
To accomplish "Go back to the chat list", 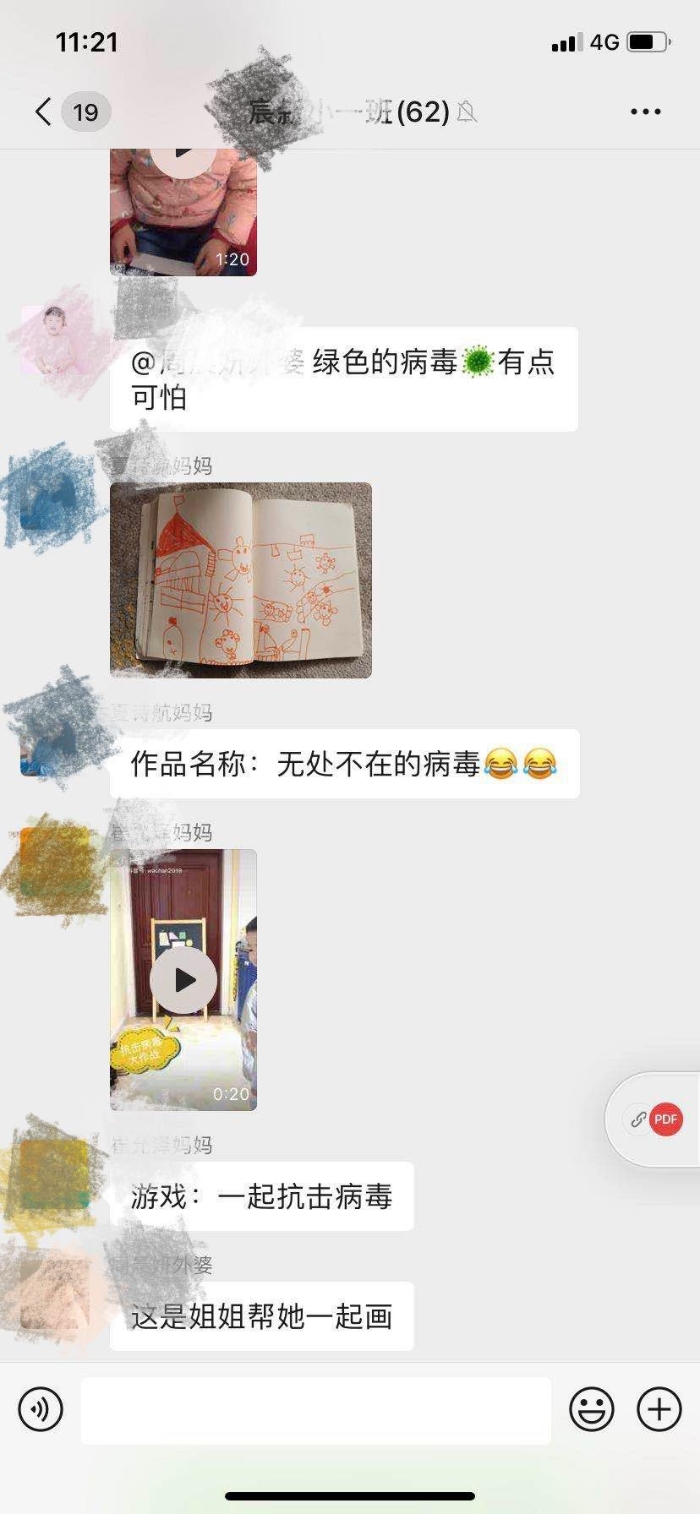I will coord(43,111).
